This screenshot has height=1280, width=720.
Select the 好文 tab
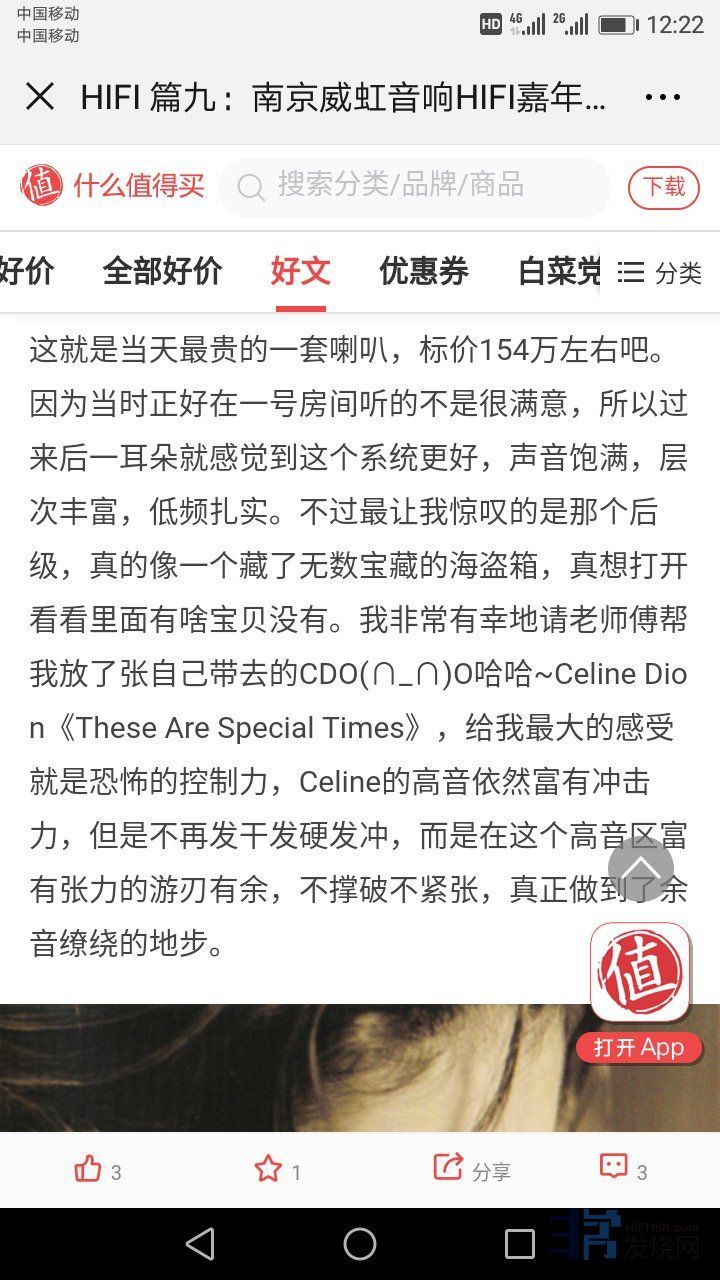click(300, 271)
